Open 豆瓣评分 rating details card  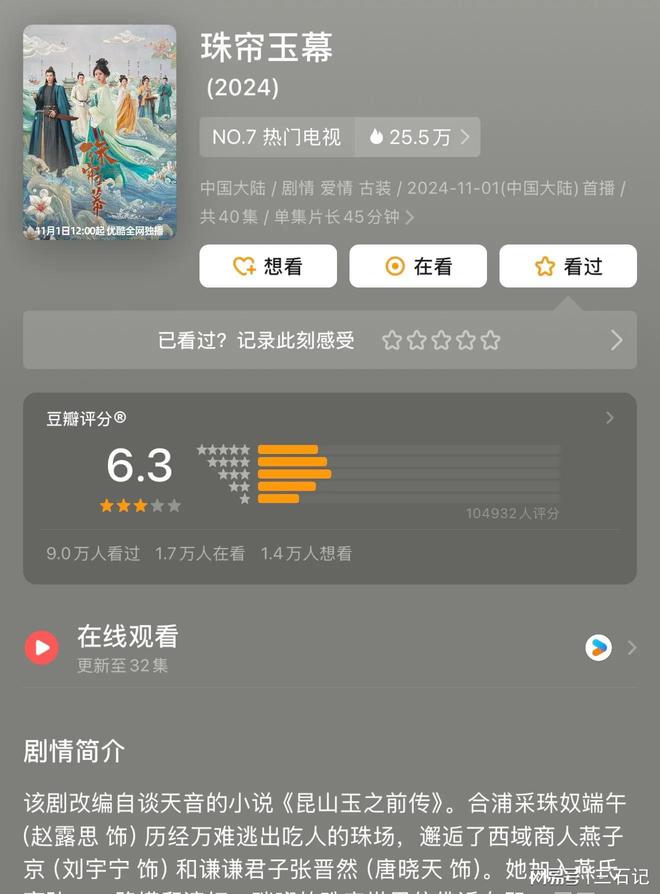pyautogui.click(x=329, y=486)
